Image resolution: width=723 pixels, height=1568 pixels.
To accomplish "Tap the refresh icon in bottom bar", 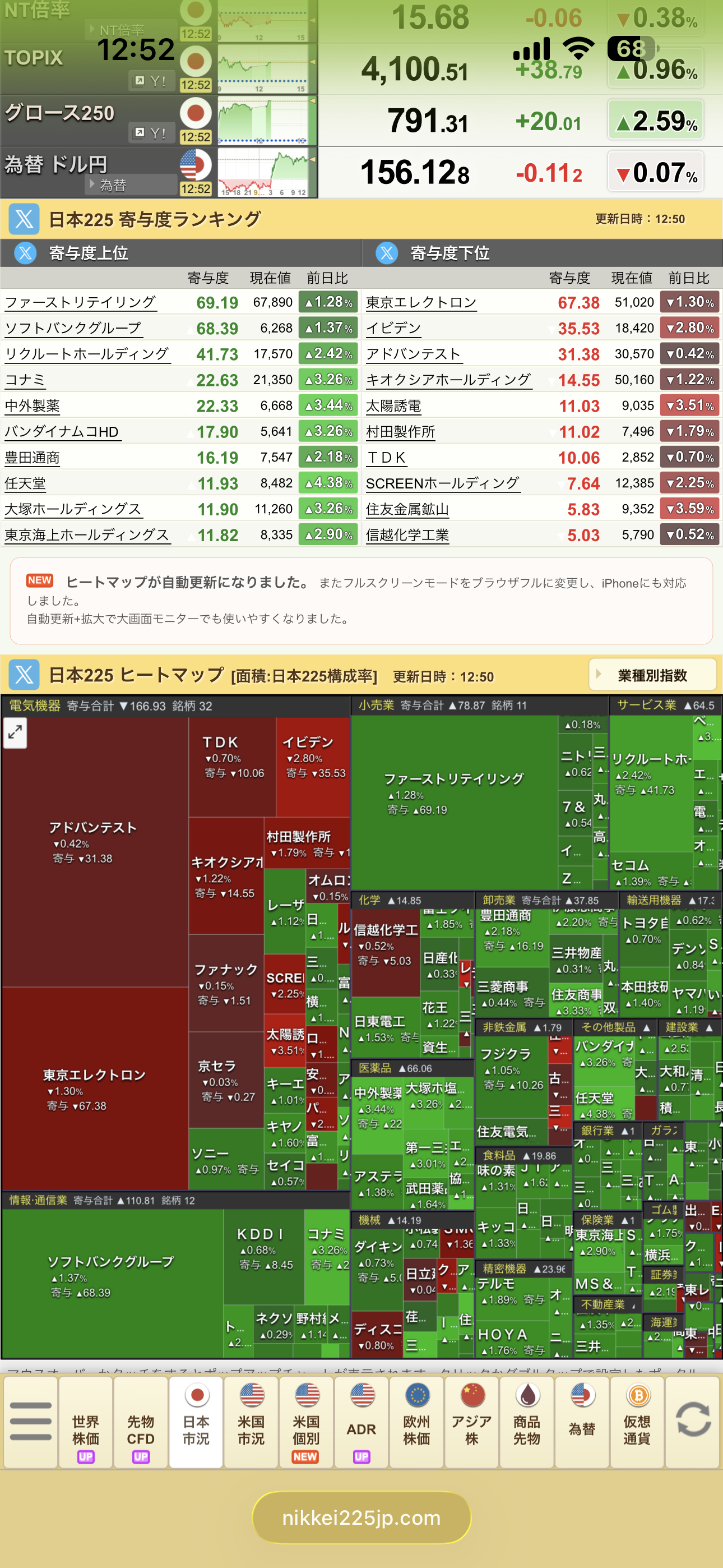I will pyautogui.click(x=693, y=1423).
